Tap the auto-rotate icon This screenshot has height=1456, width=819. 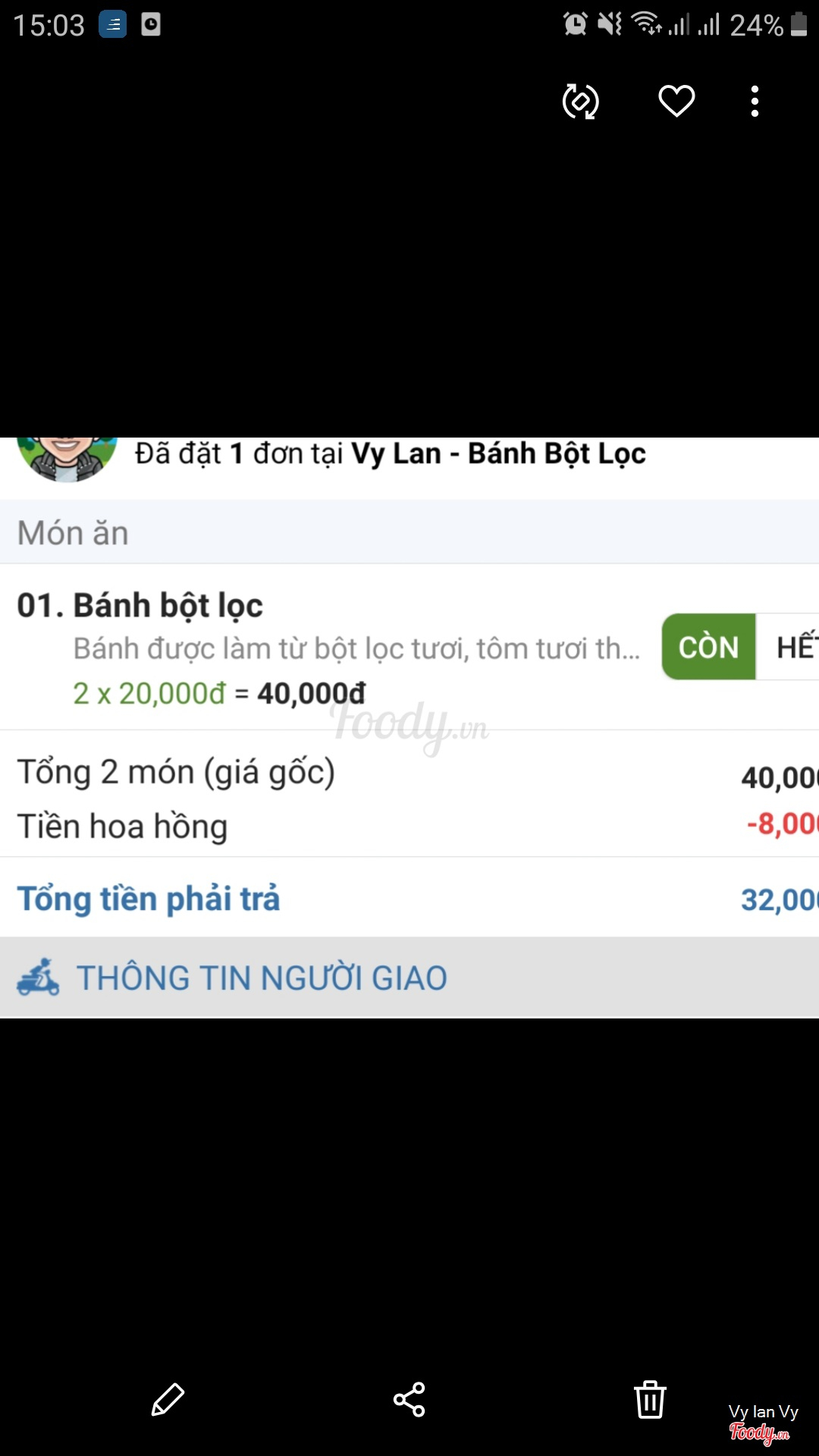[581, 102]
